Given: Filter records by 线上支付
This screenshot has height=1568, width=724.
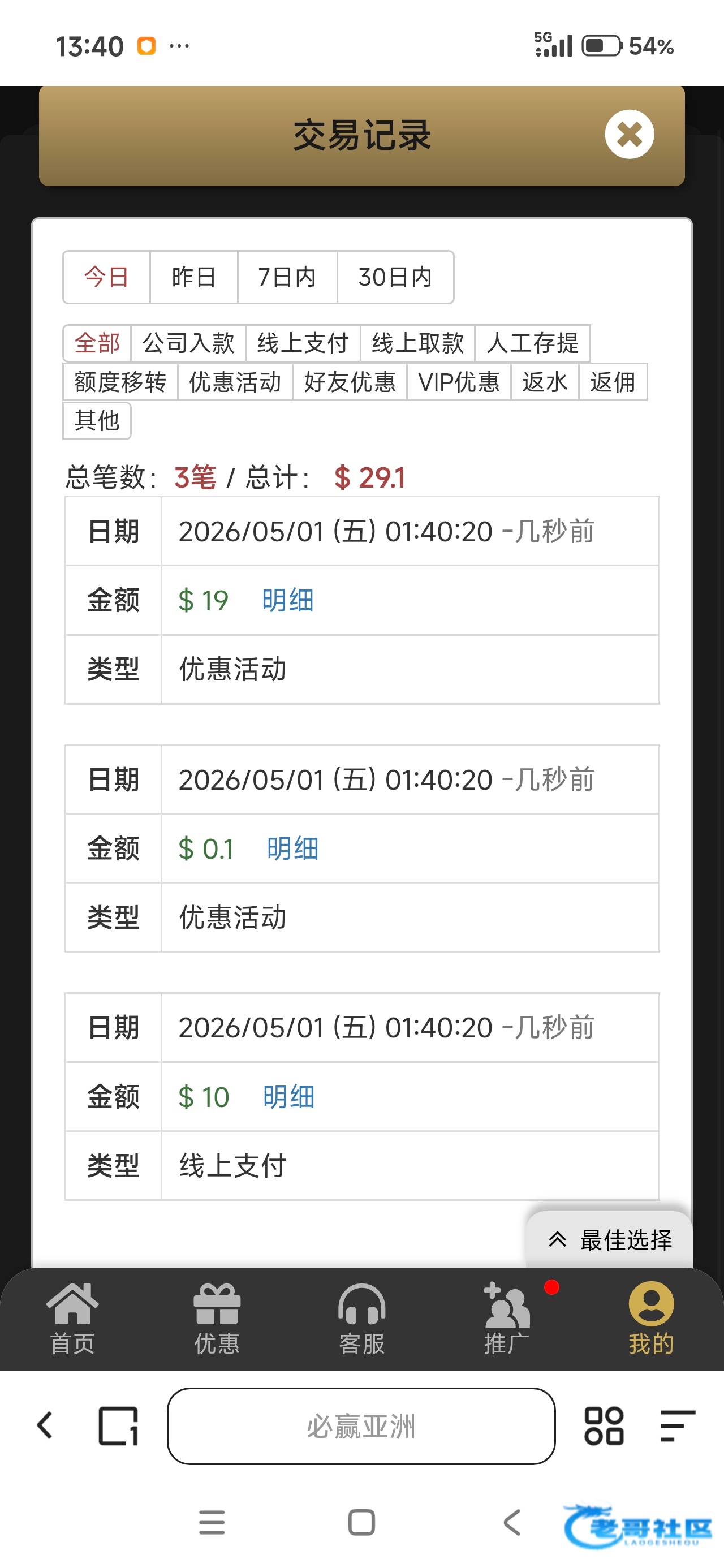Looking at the screenshot, I should pos(303,343).
